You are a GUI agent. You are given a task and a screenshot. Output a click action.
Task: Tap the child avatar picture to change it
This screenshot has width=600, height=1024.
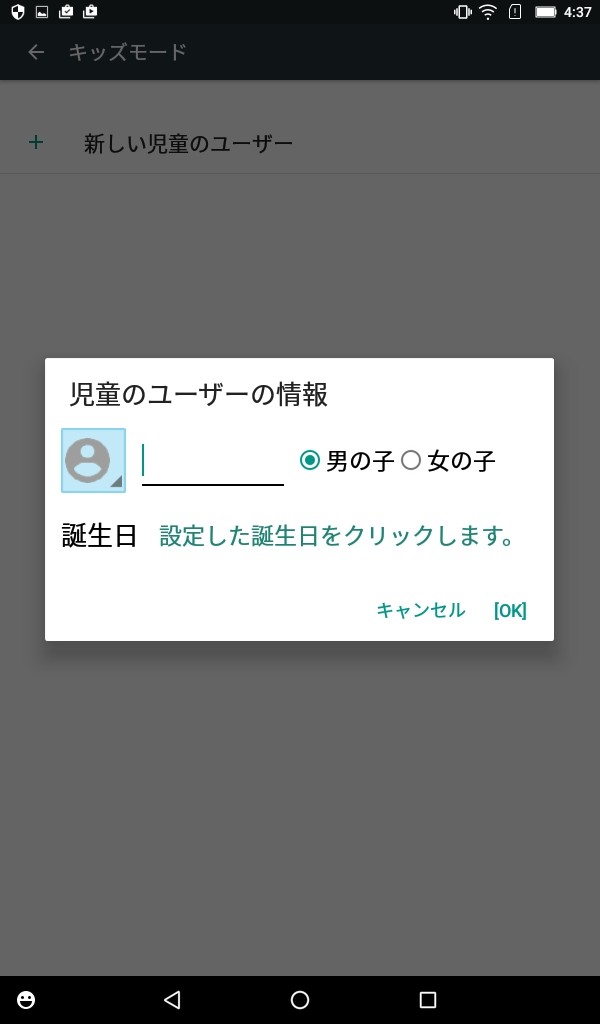point(93,460)
